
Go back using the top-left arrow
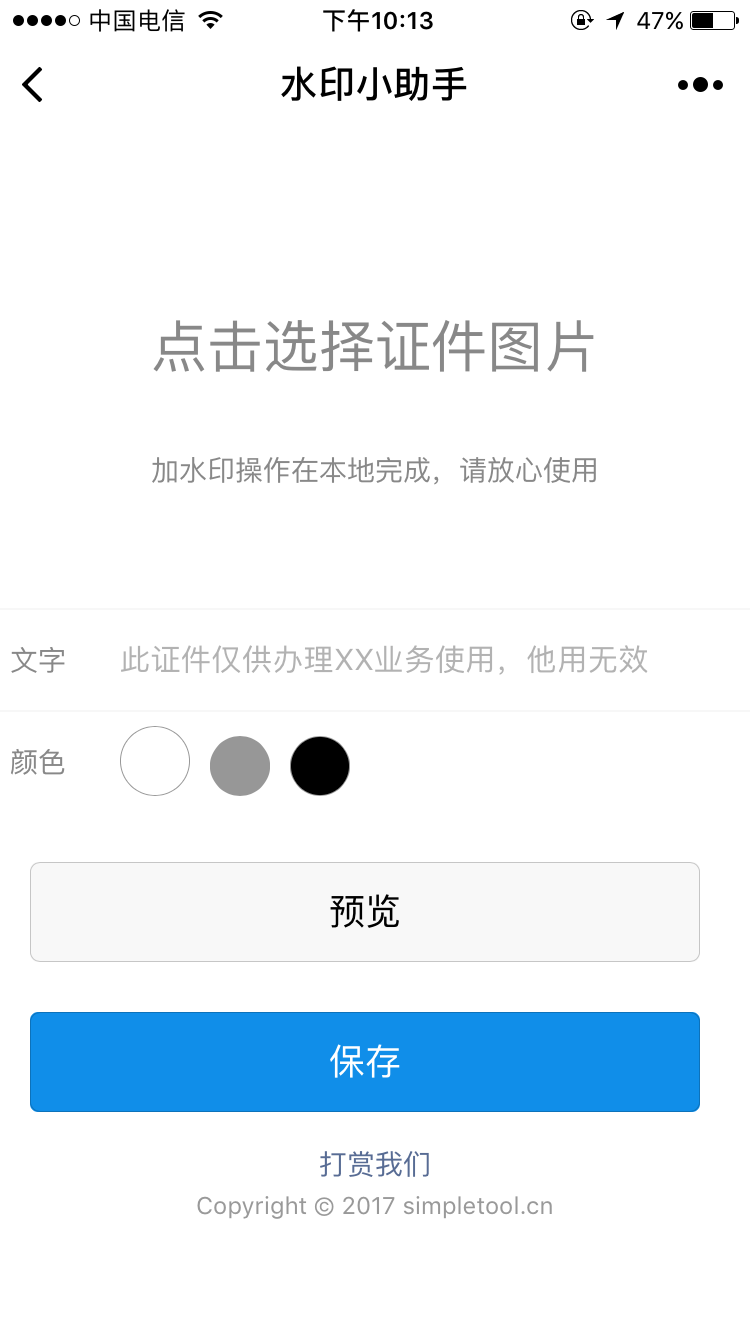click(x=33, y=85)
